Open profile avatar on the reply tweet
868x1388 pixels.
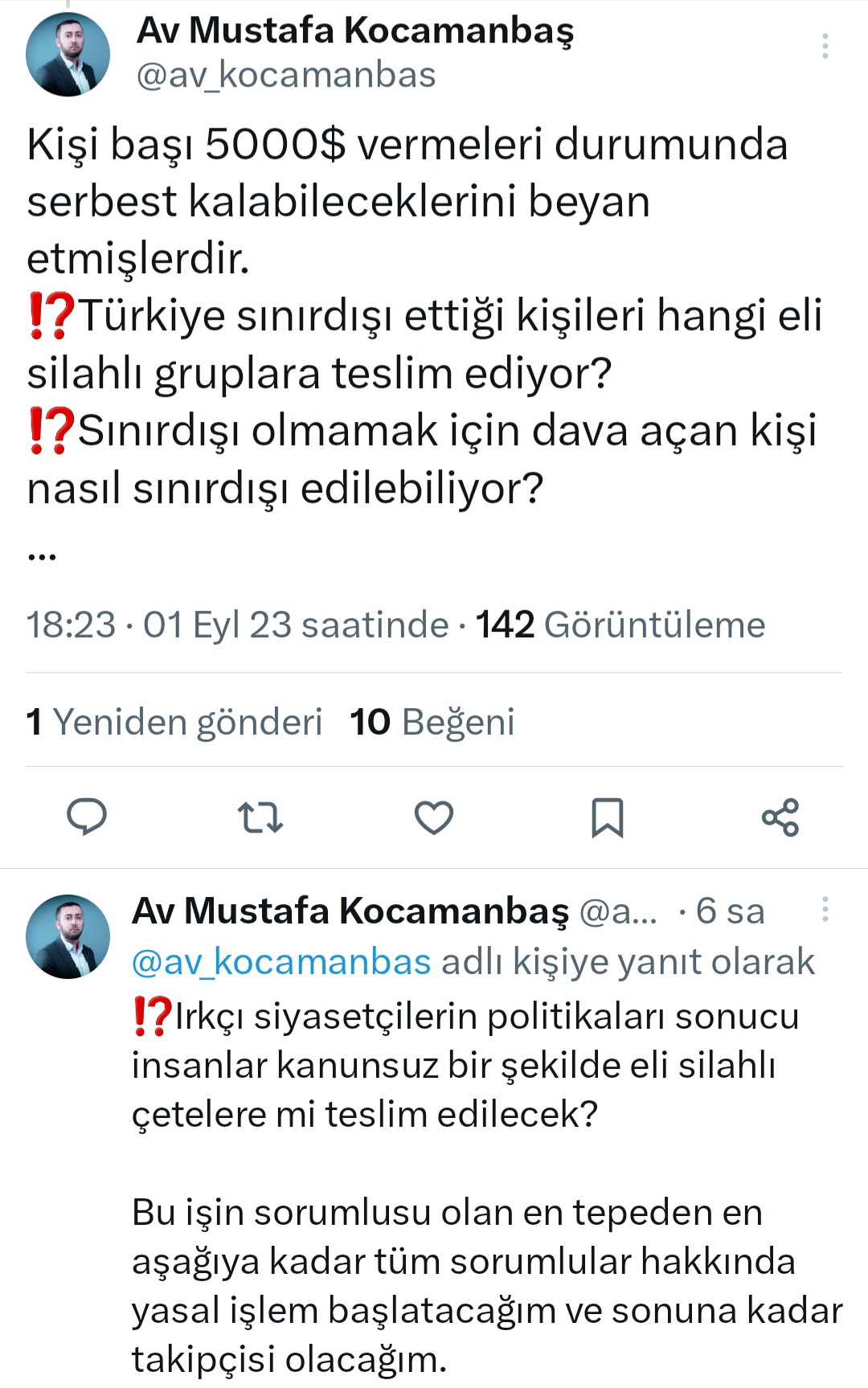(68, 936)
